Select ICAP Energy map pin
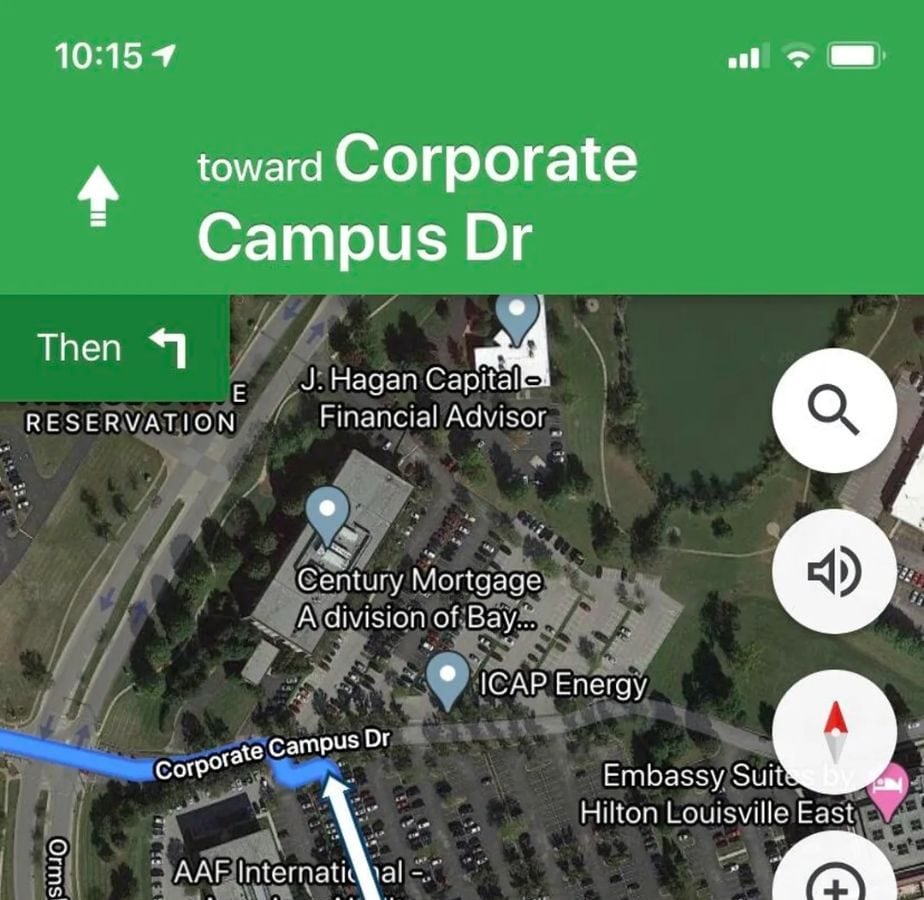This screenshot has height=900, width=924. click(448, 679)
